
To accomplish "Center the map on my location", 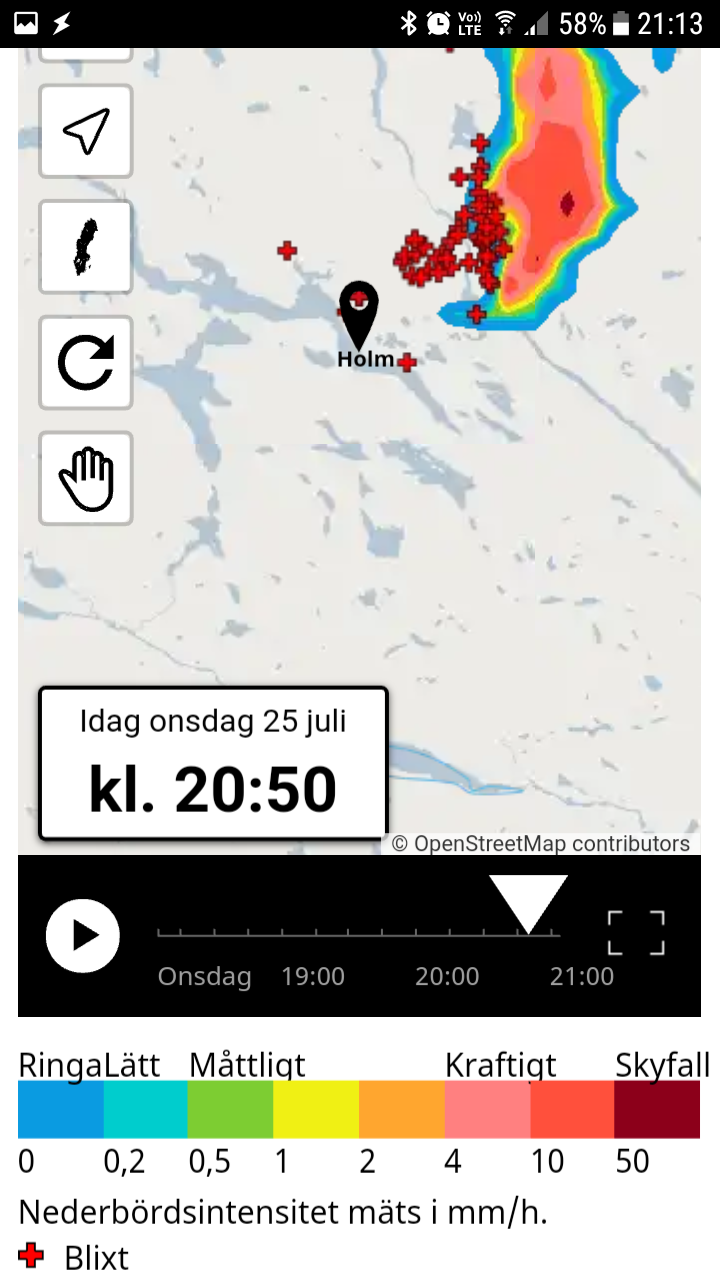I will click(x=86, y=131).
